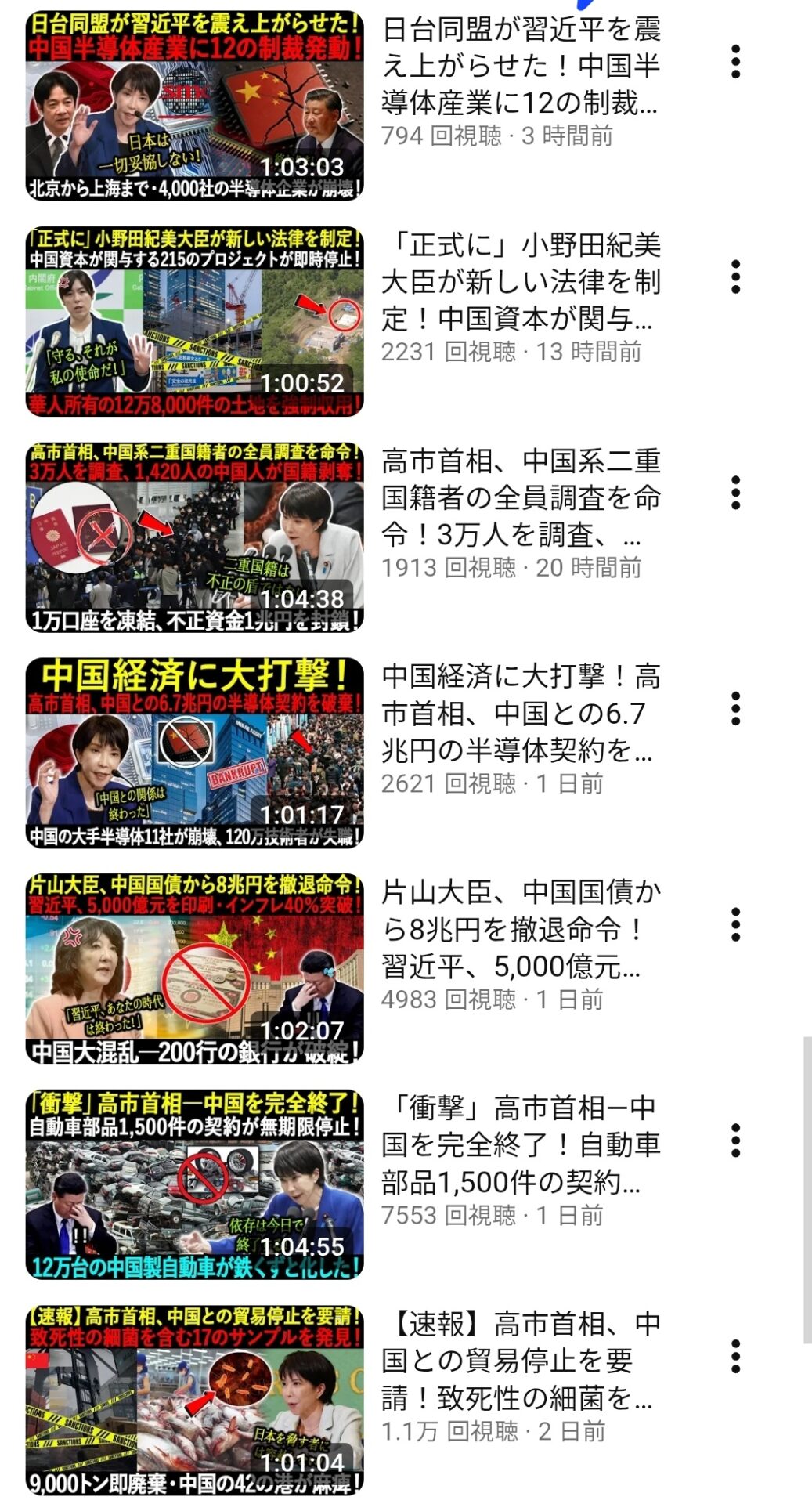Open video 【速報】高市首相、中国との貿易停止を要請
This screenshot has width=812, height=1504.
(x=194, y=1401)
